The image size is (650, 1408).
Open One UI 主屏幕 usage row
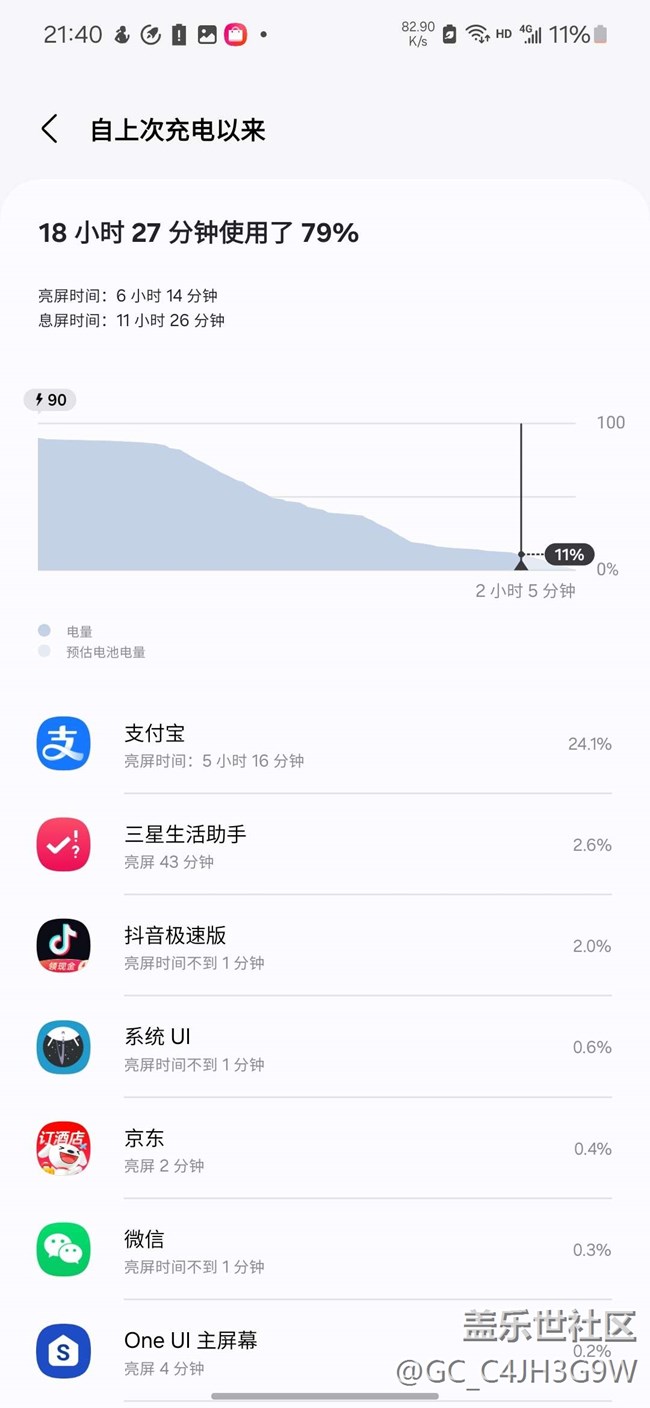coord(325,1350)
